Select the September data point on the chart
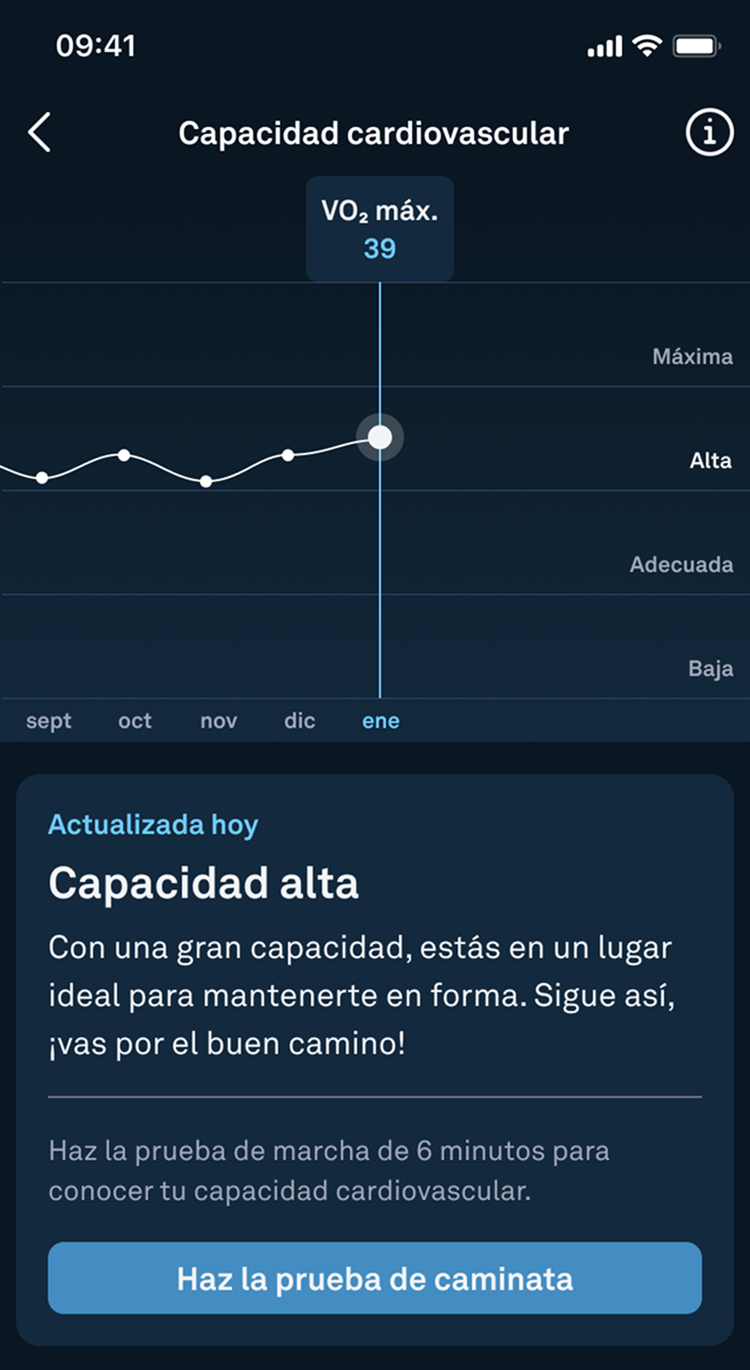The width and height of the screenshot is (750, 1370). click(x=42, y=478)
